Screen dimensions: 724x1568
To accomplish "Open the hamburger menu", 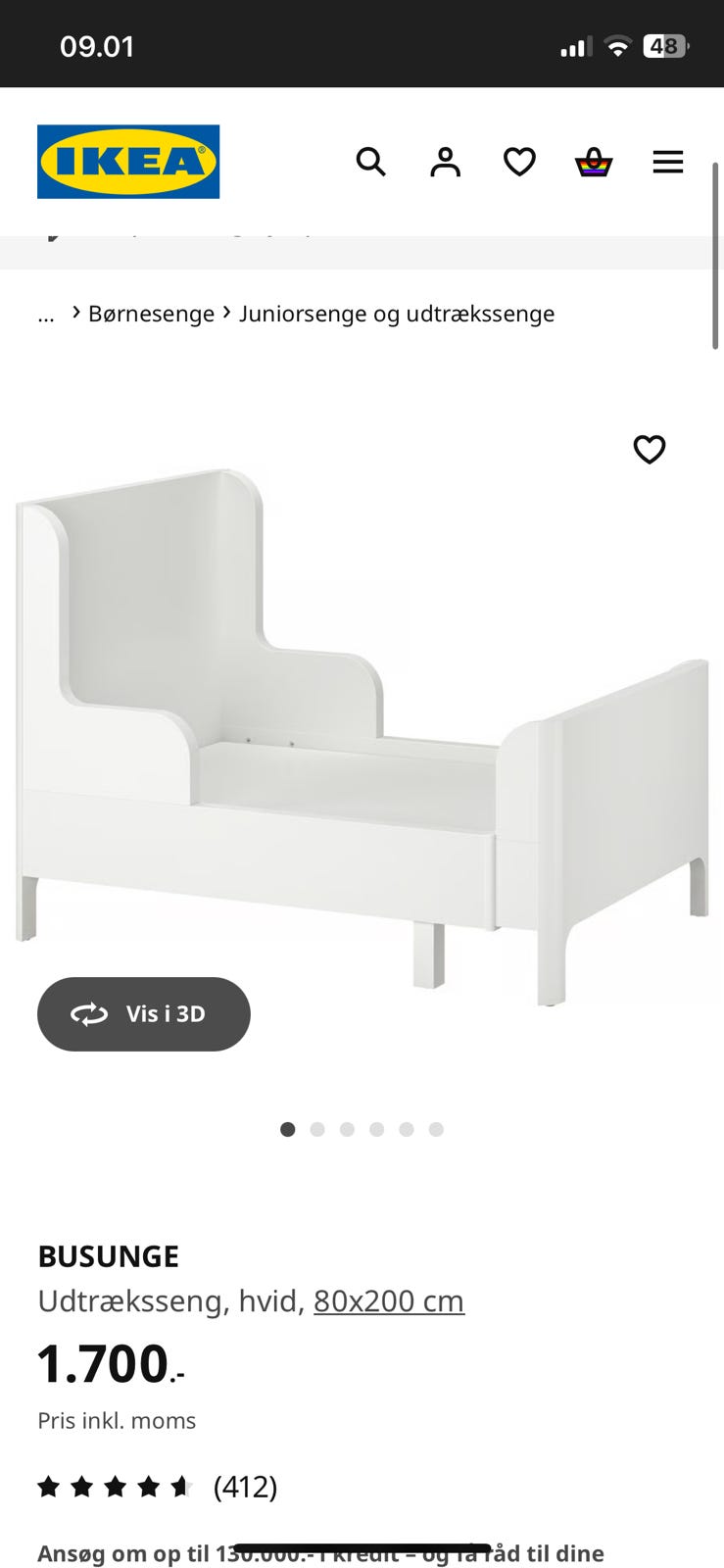I will click(x=668, y=162).
